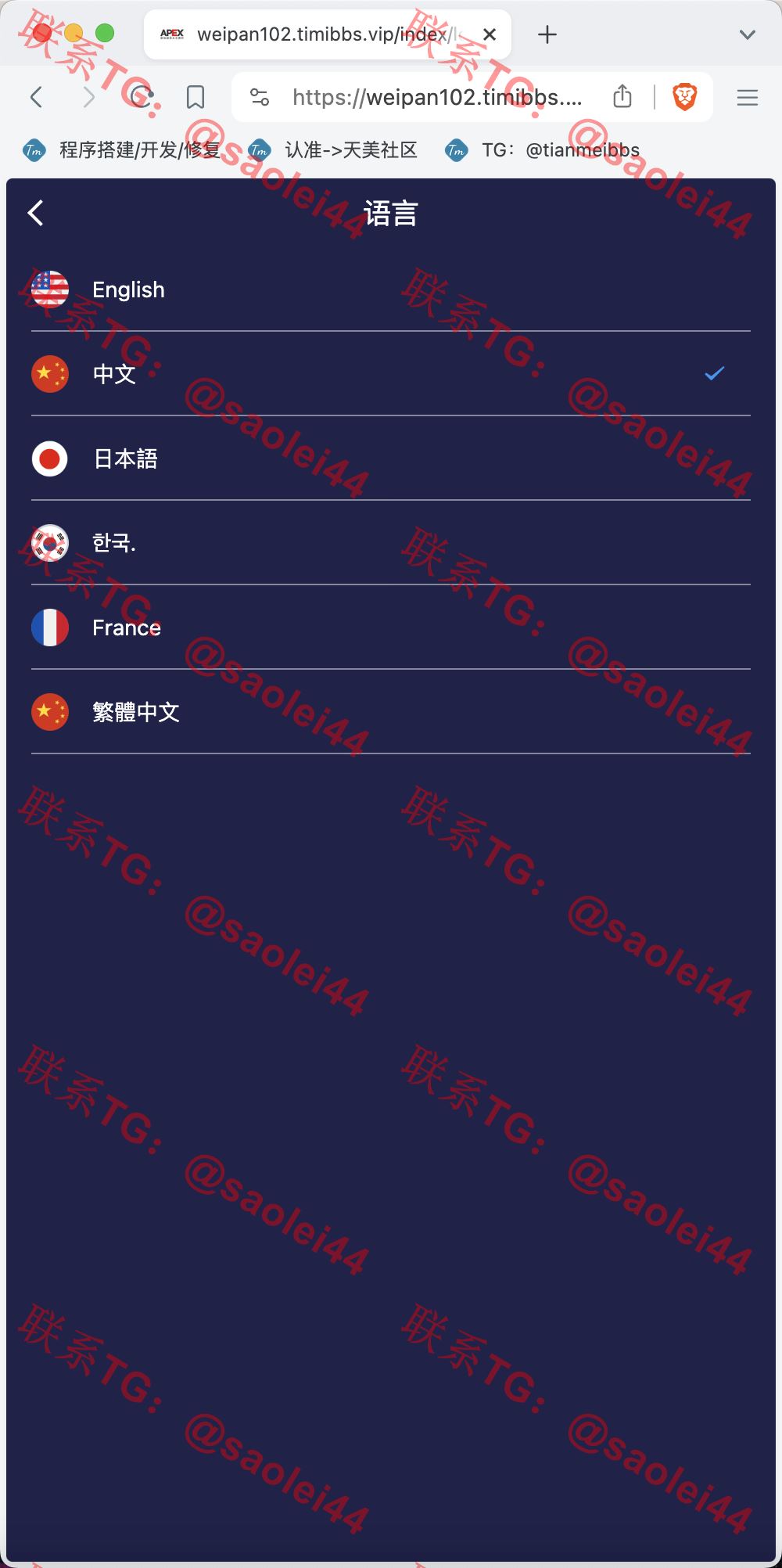782x1568 pixels.
Task: Open the TG: @tianmeibbs bookmark
Action: tap(543, 149)
